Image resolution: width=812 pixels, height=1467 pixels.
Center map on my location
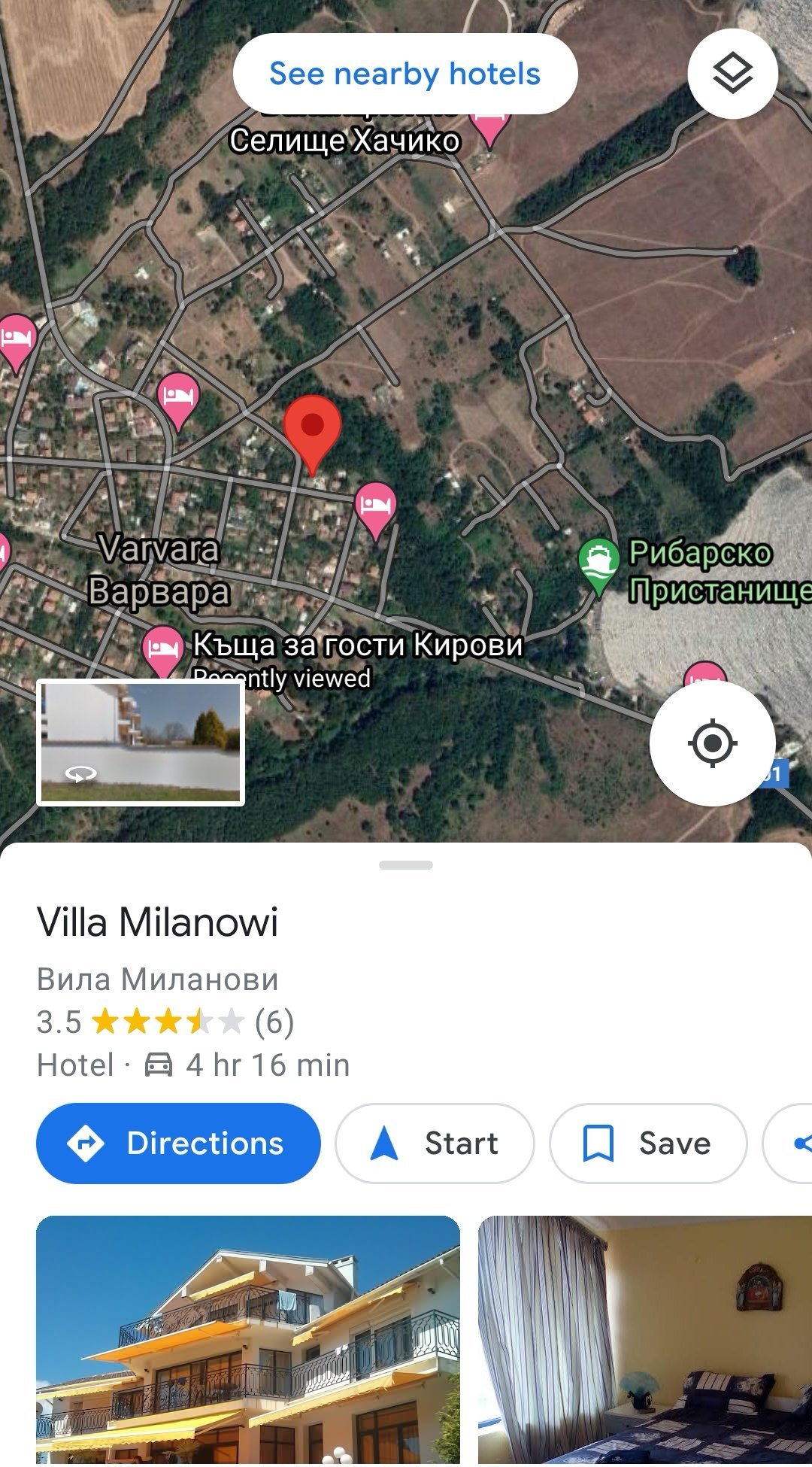(712, 743)
